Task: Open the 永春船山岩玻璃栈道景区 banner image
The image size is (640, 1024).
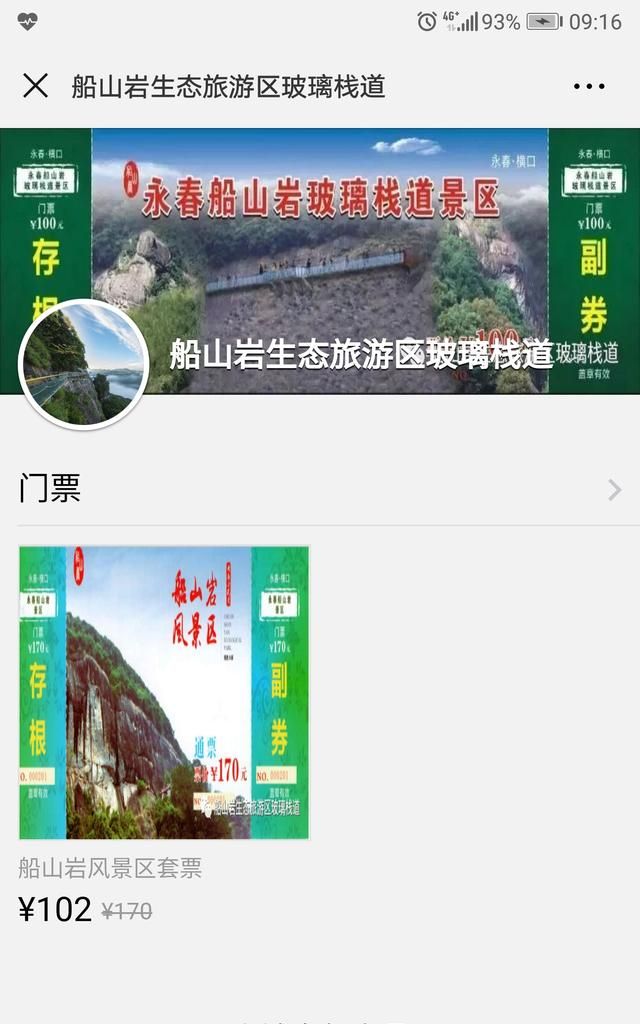Action: coord(320,261)
